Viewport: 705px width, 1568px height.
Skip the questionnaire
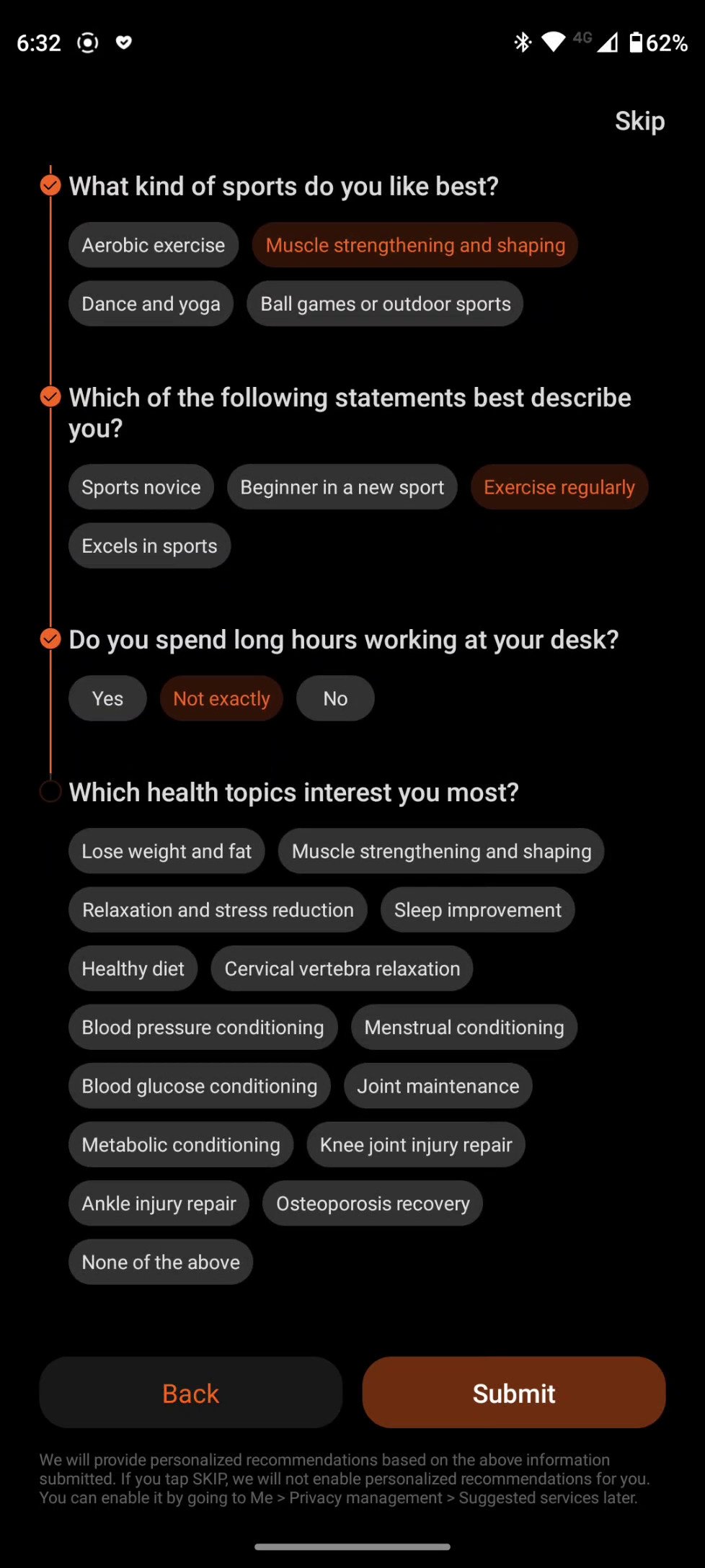point(639,121)
